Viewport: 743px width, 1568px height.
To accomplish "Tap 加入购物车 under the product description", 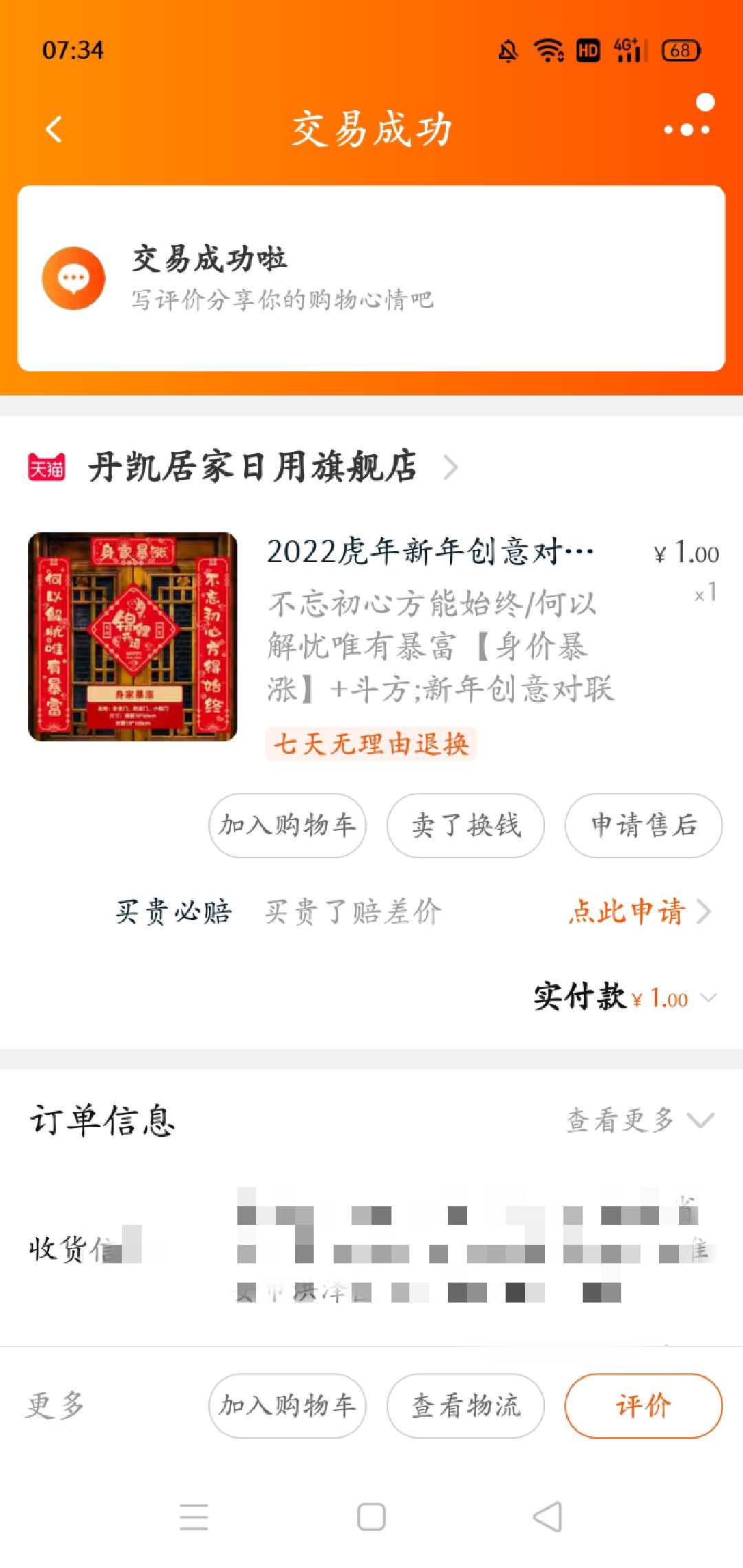I will click(287, 825).
